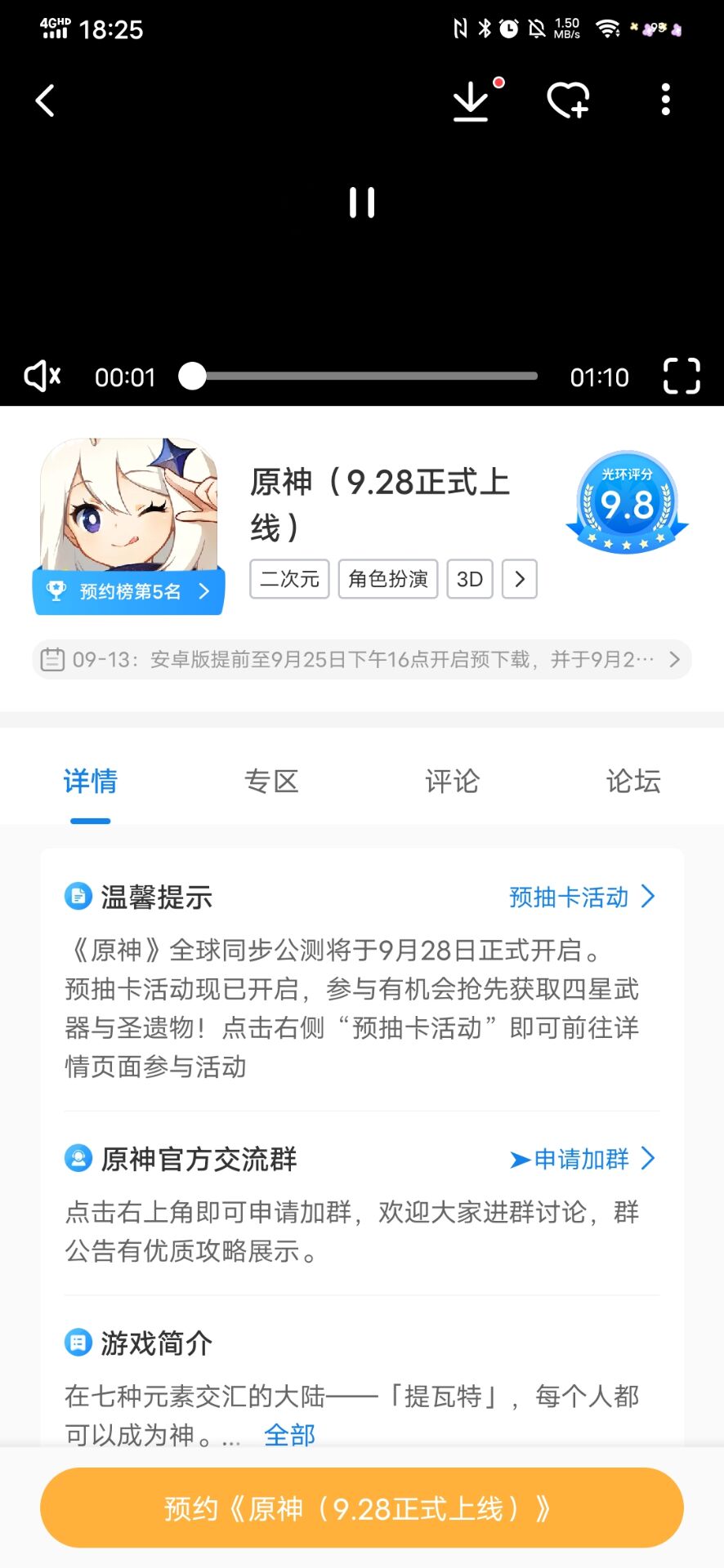Pause the video trailer
Screen dimensions: 724x1568
361,203
